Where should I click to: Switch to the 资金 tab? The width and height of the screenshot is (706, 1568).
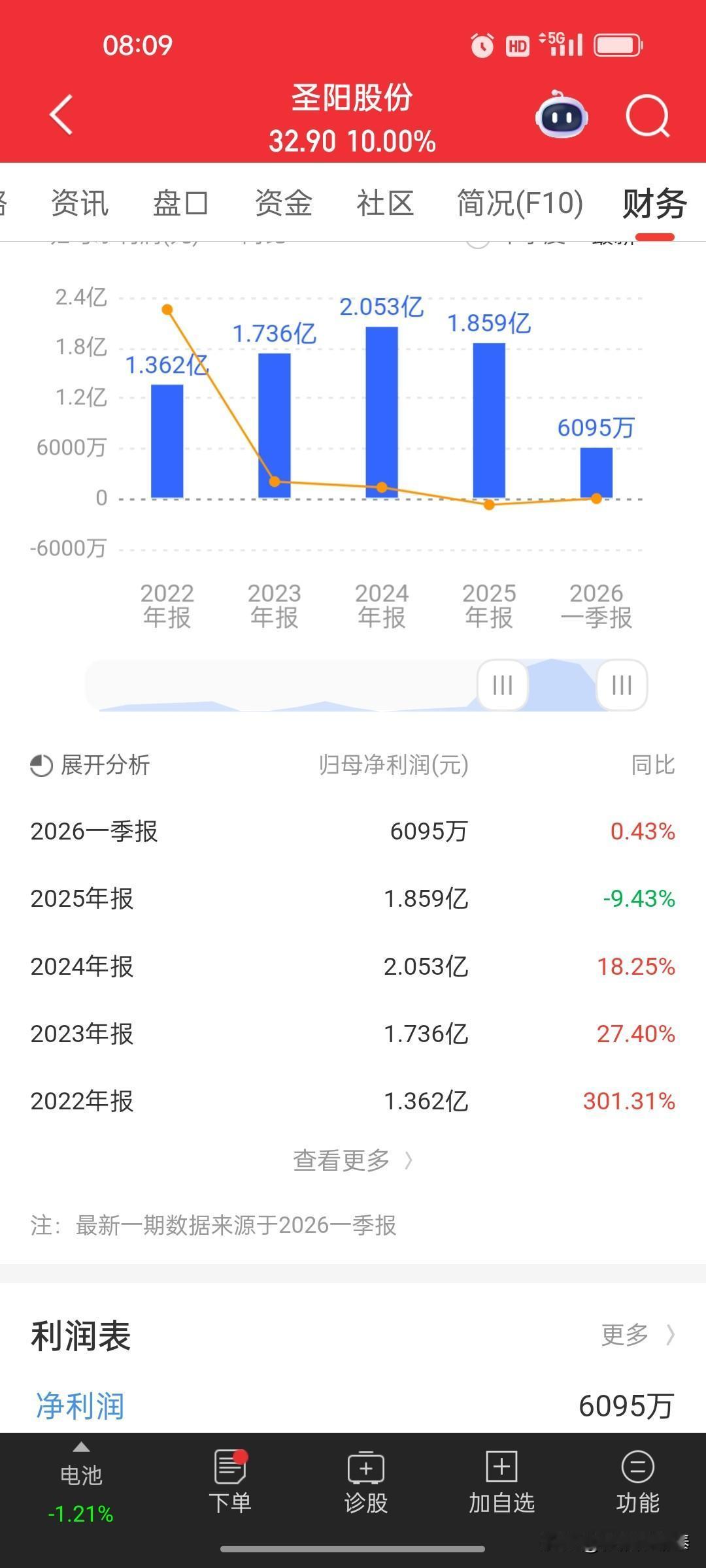tap(283, 203)
